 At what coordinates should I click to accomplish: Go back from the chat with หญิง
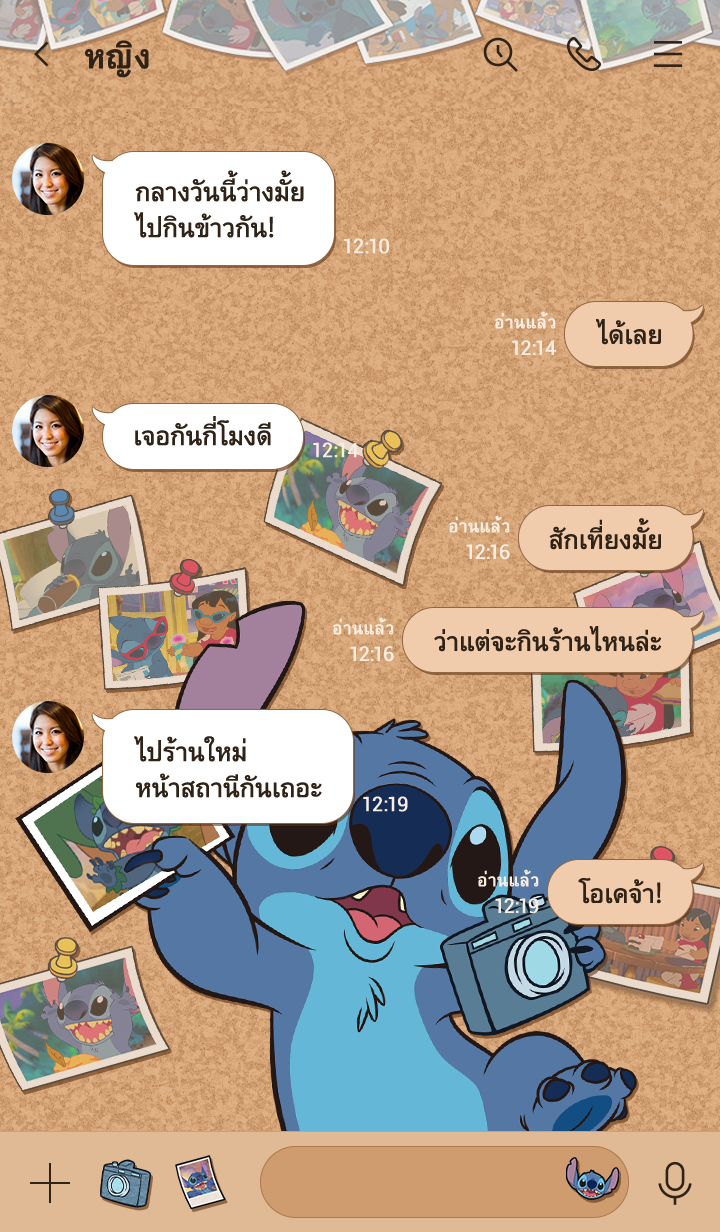[41, 55]
